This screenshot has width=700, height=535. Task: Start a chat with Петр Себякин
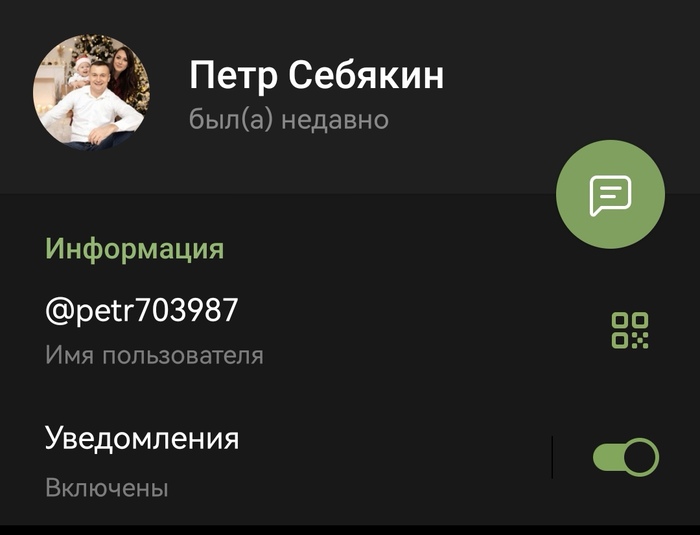click(x=610, y=195)
